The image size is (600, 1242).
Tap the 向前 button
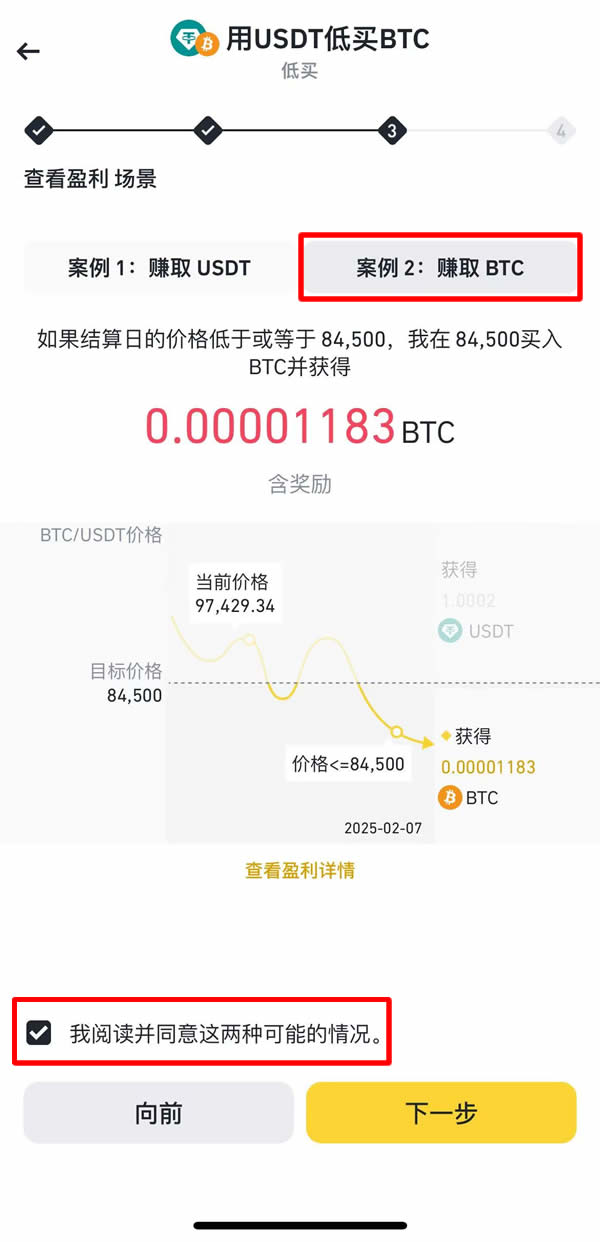point(159,1112)
